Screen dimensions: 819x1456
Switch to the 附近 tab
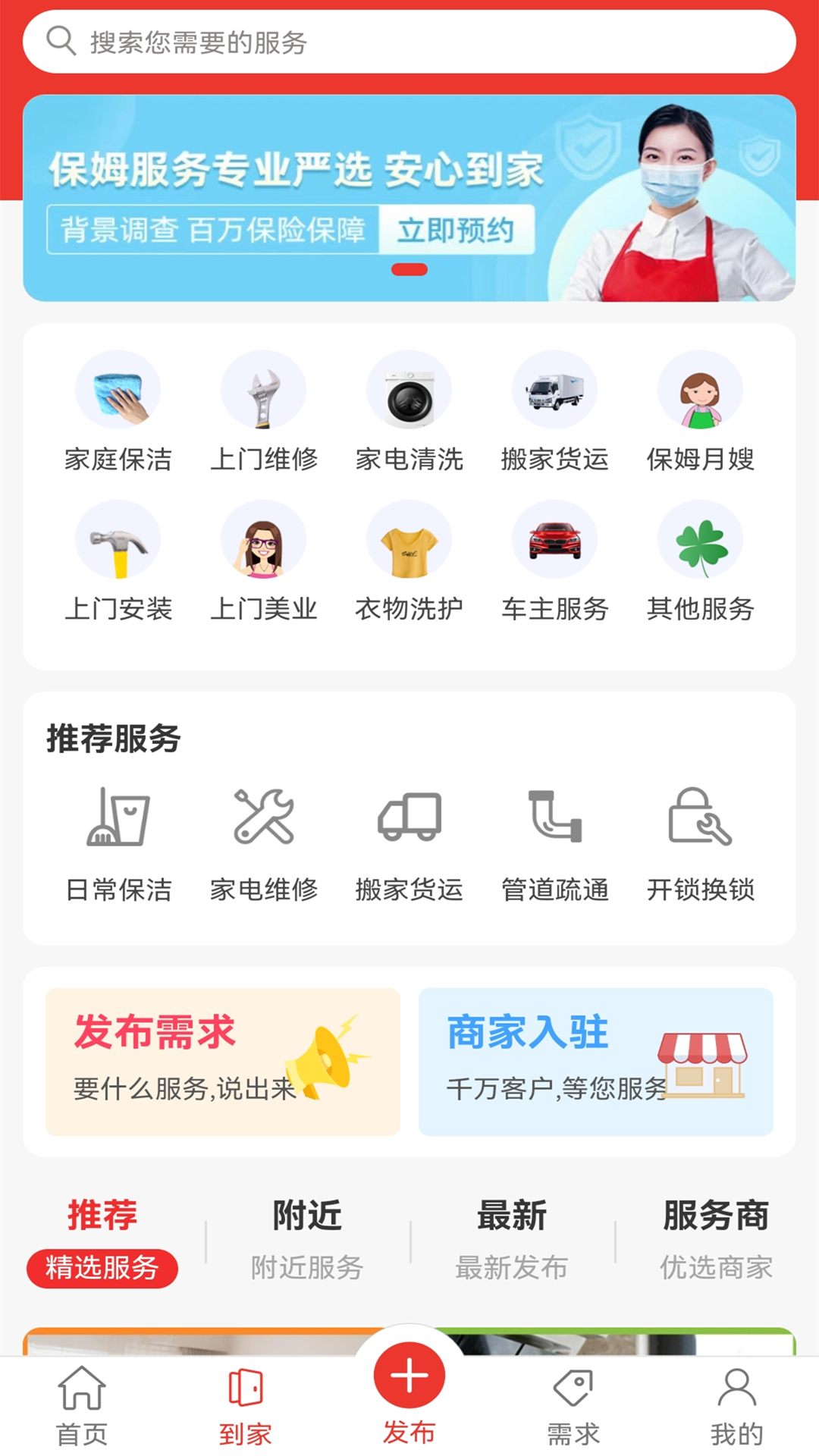pos(305,1232)
